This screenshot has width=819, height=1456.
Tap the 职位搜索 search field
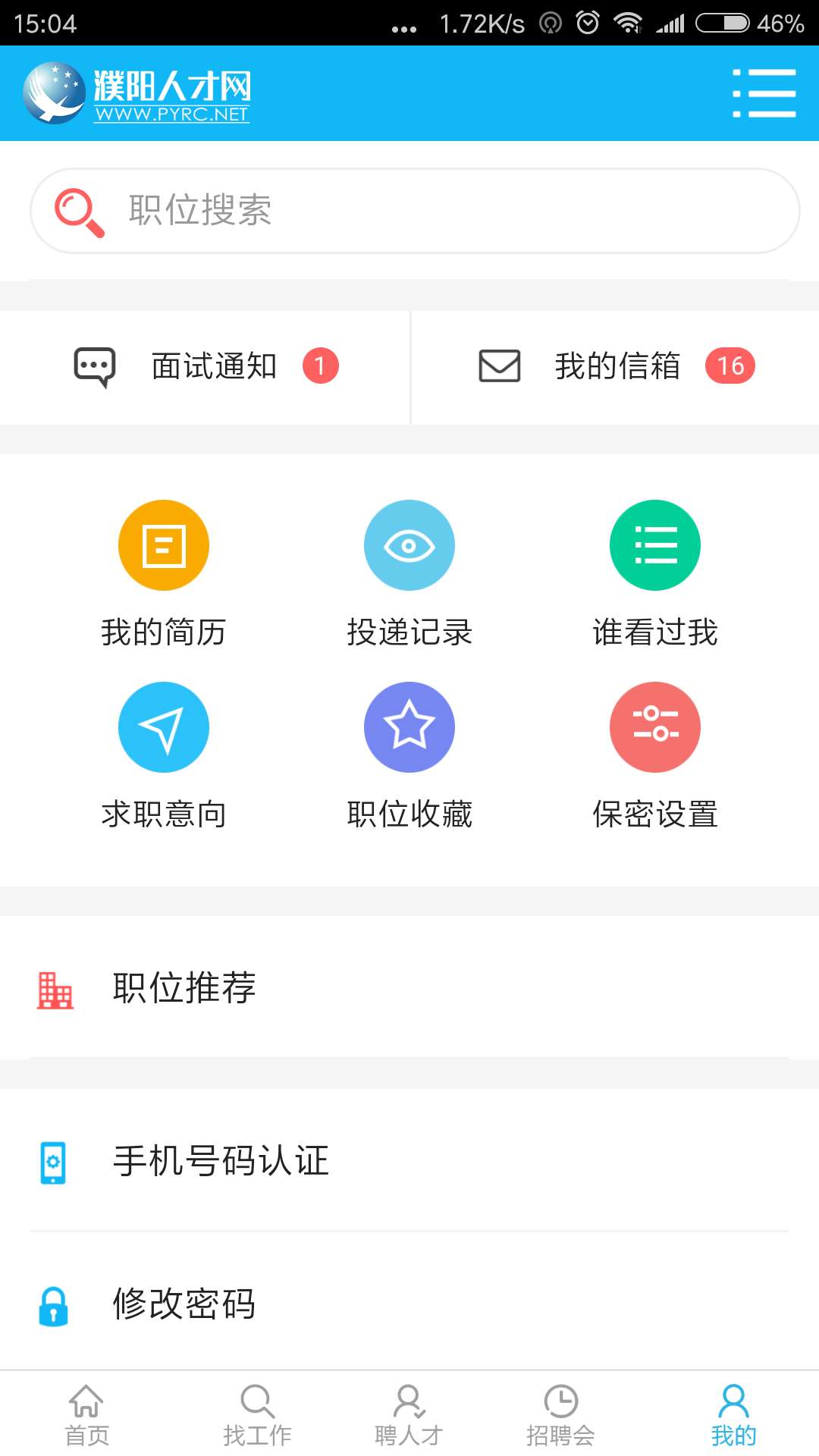click(x=409, y=209)
